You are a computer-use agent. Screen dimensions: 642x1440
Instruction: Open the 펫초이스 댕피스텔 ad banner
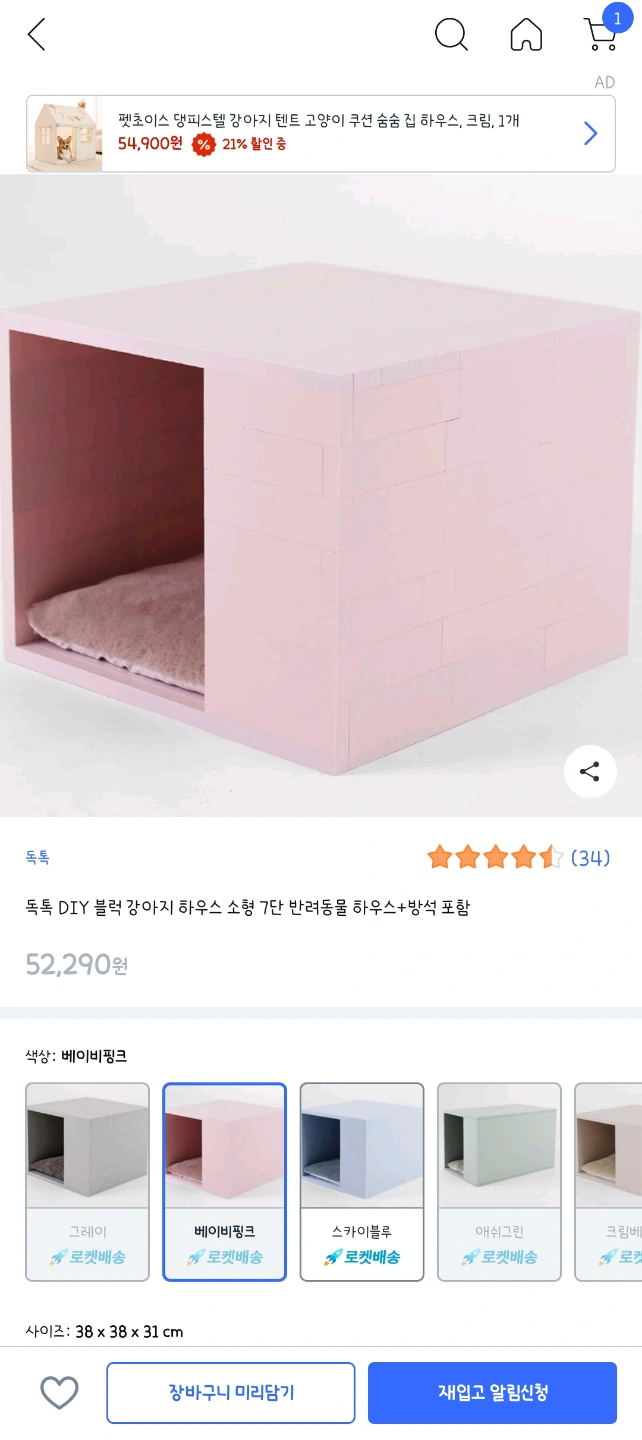pyautogui.click(x=320, y=134)
